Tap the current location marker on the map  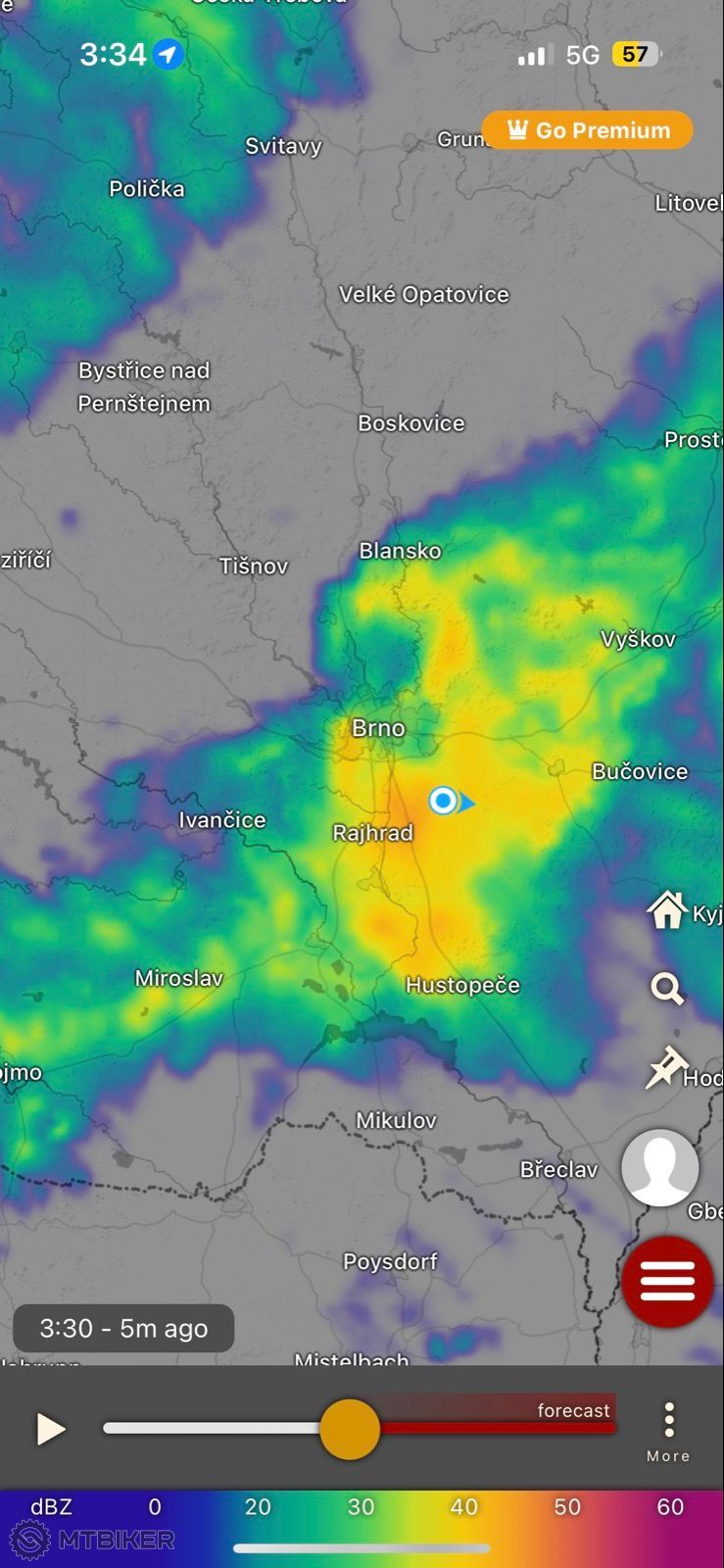click(x=444, y=802)
